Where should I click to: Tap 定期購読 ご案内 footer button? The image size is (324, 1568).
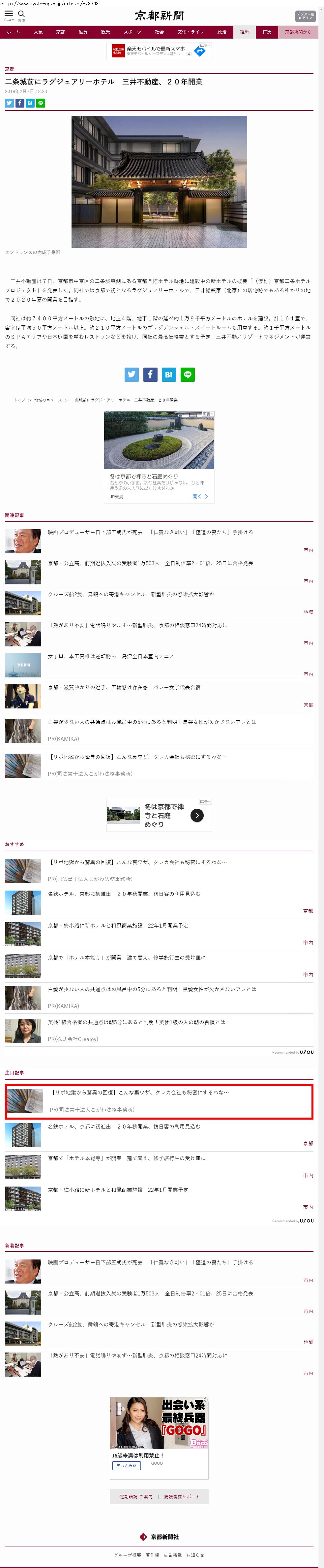pos(135,1496)
